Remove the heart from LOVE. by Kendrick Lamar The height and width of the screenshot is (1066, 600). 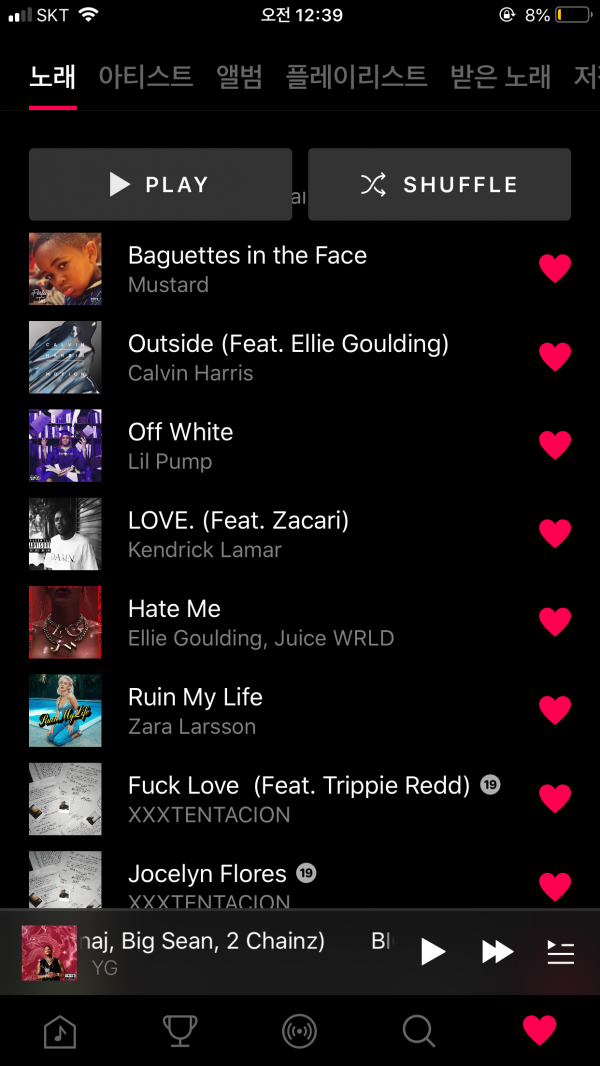[x=555, y=533]
